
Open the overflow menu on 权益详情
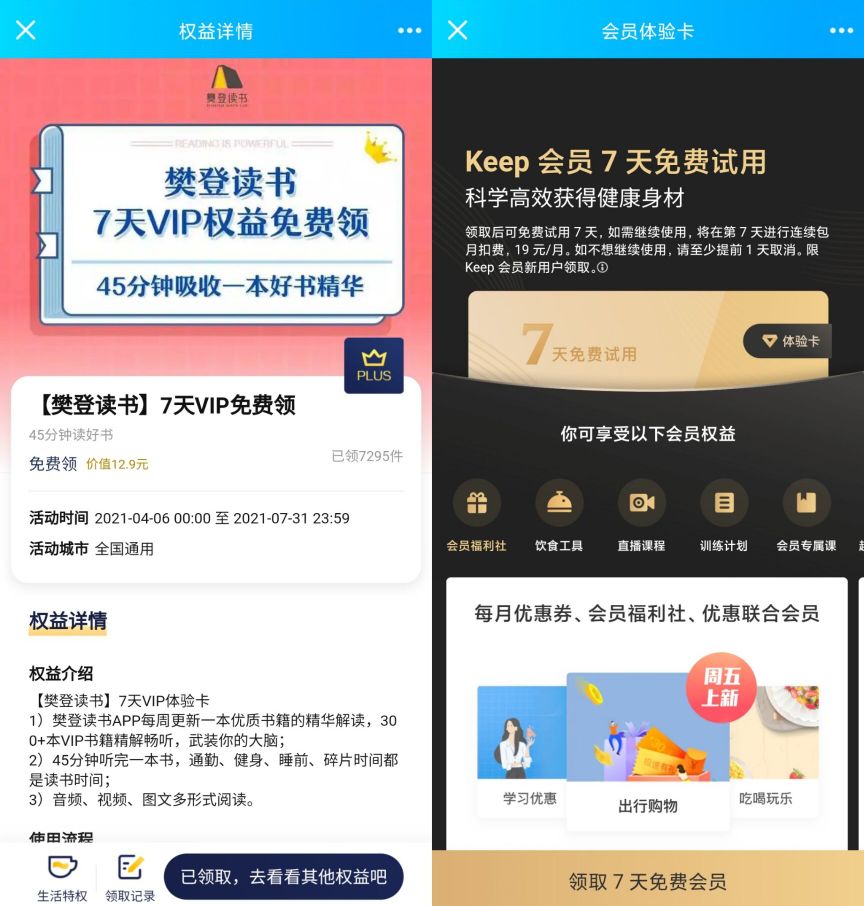pos(409,30)
